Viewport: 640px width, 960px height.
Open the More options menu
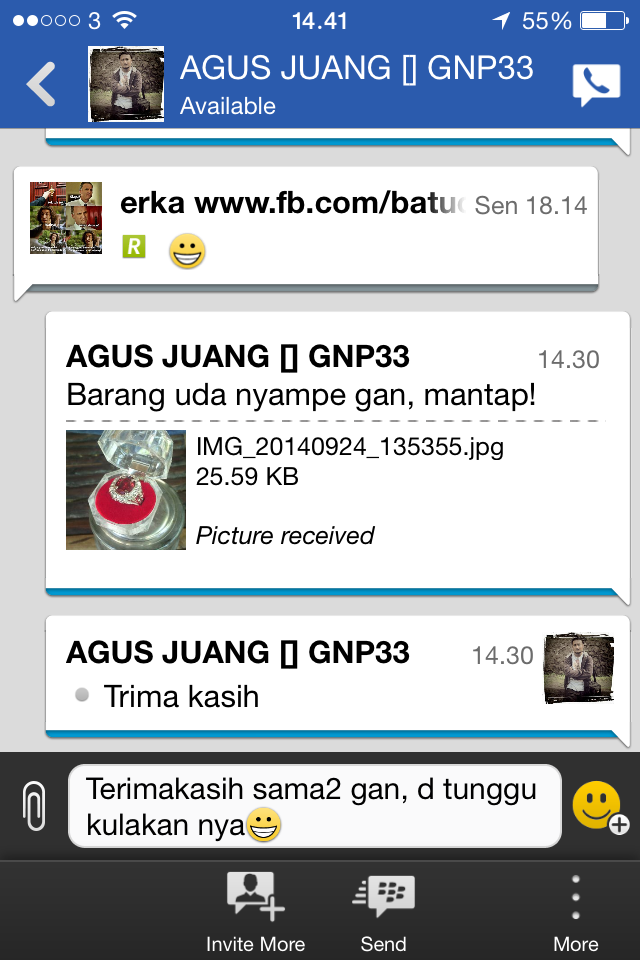coord(575,911)
